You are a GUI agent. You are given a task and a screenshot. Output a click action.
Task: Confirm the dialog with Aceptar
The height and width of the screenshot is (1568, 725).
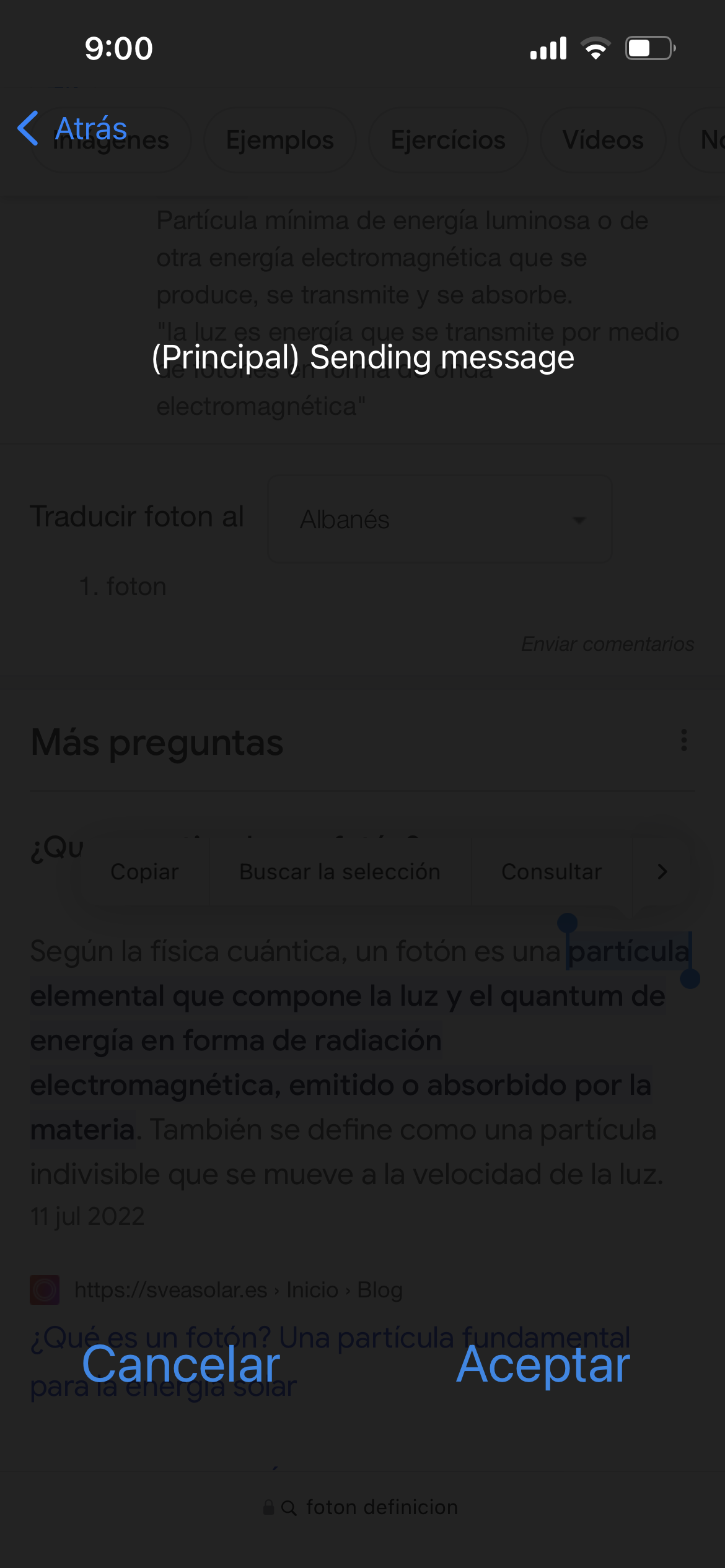coord(543,1365)
